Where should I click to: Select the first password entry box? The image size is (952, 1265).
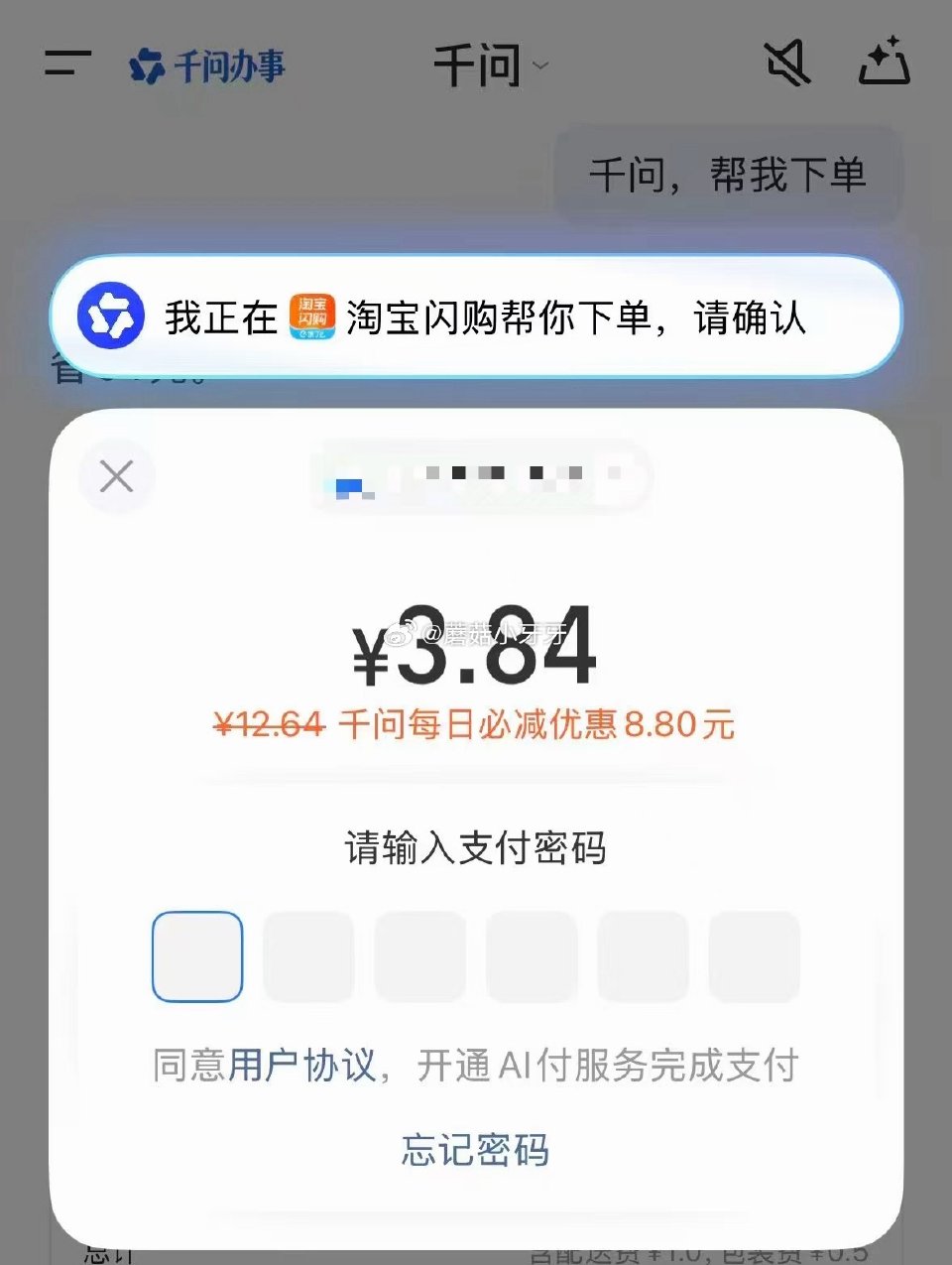[x=195, y=955]
